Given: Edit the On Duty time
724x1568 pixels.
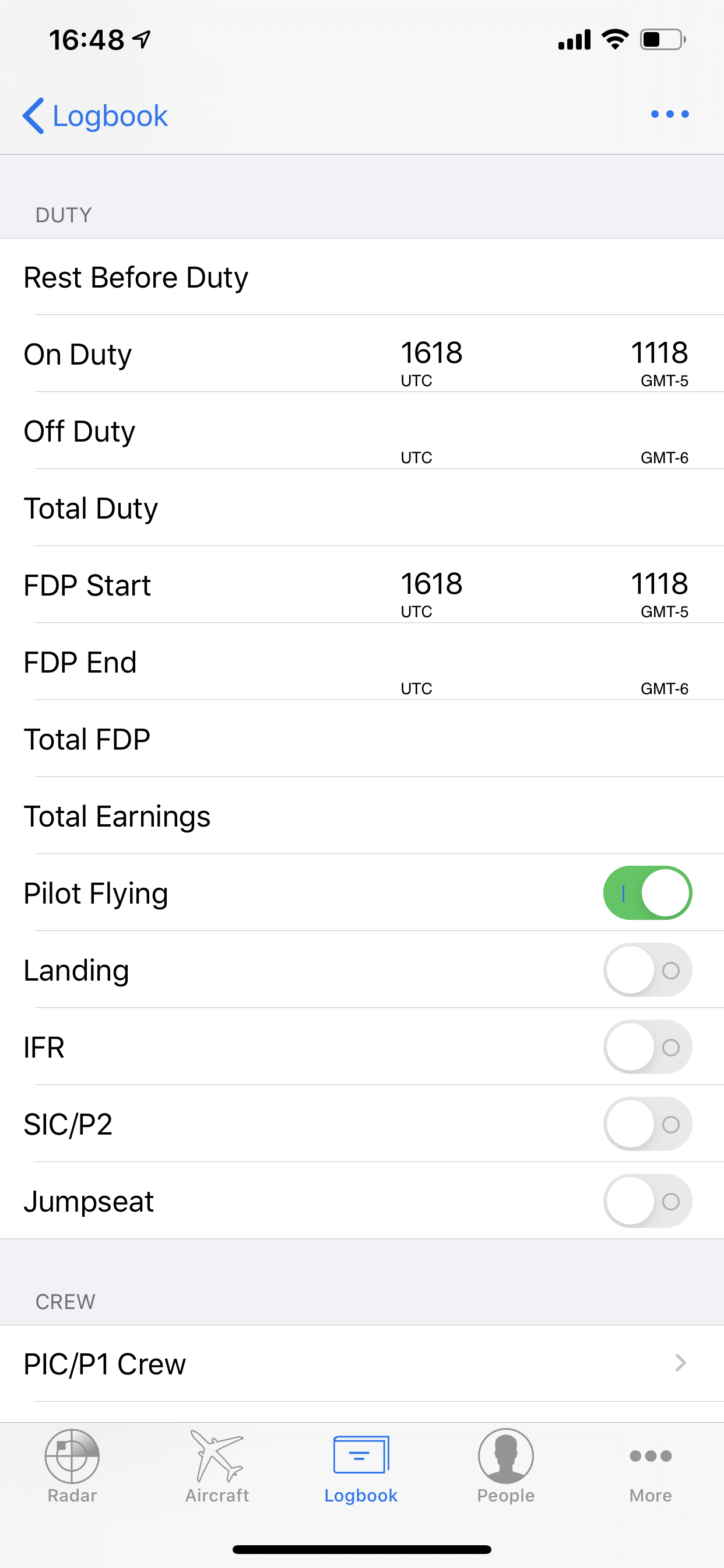Looking at the screenshot, I should [x=362, y=353].
